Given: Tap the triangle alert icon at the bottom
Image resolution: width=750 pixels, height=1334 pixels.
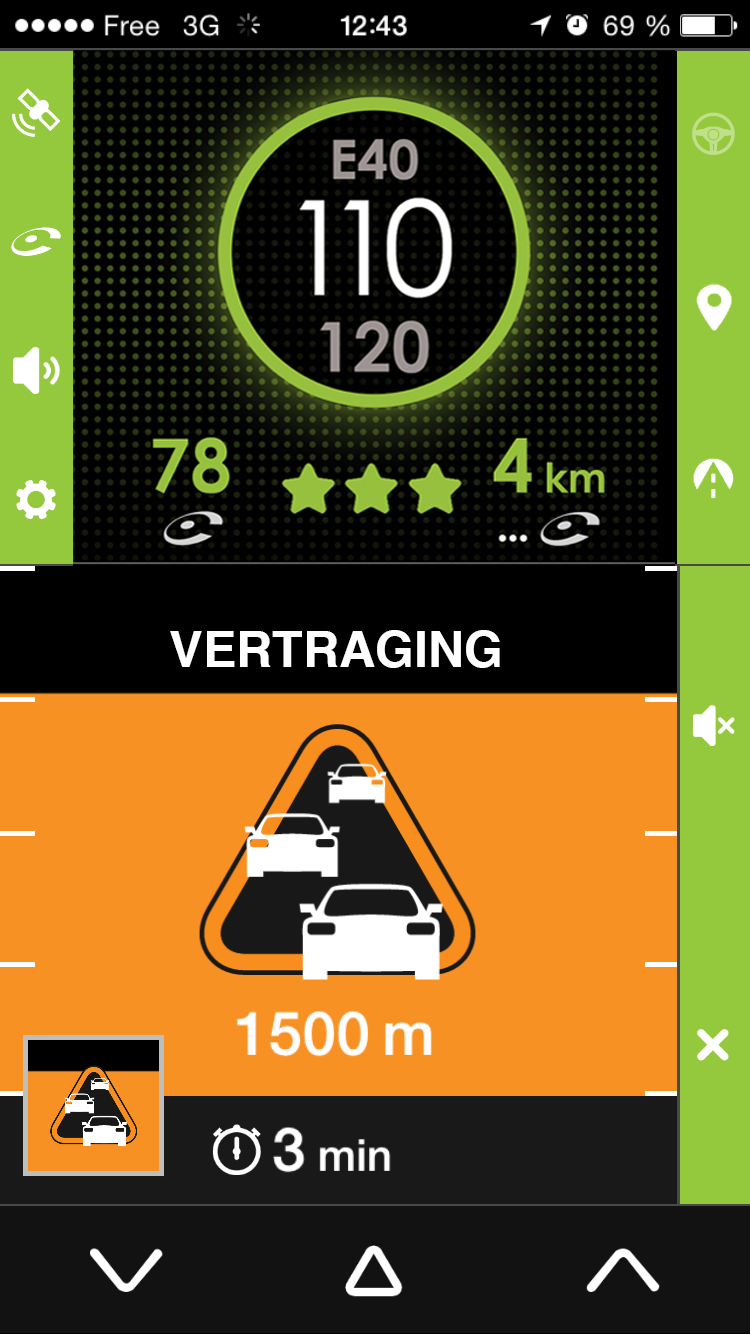Looking at the screenshot, I should [374, 1271].
